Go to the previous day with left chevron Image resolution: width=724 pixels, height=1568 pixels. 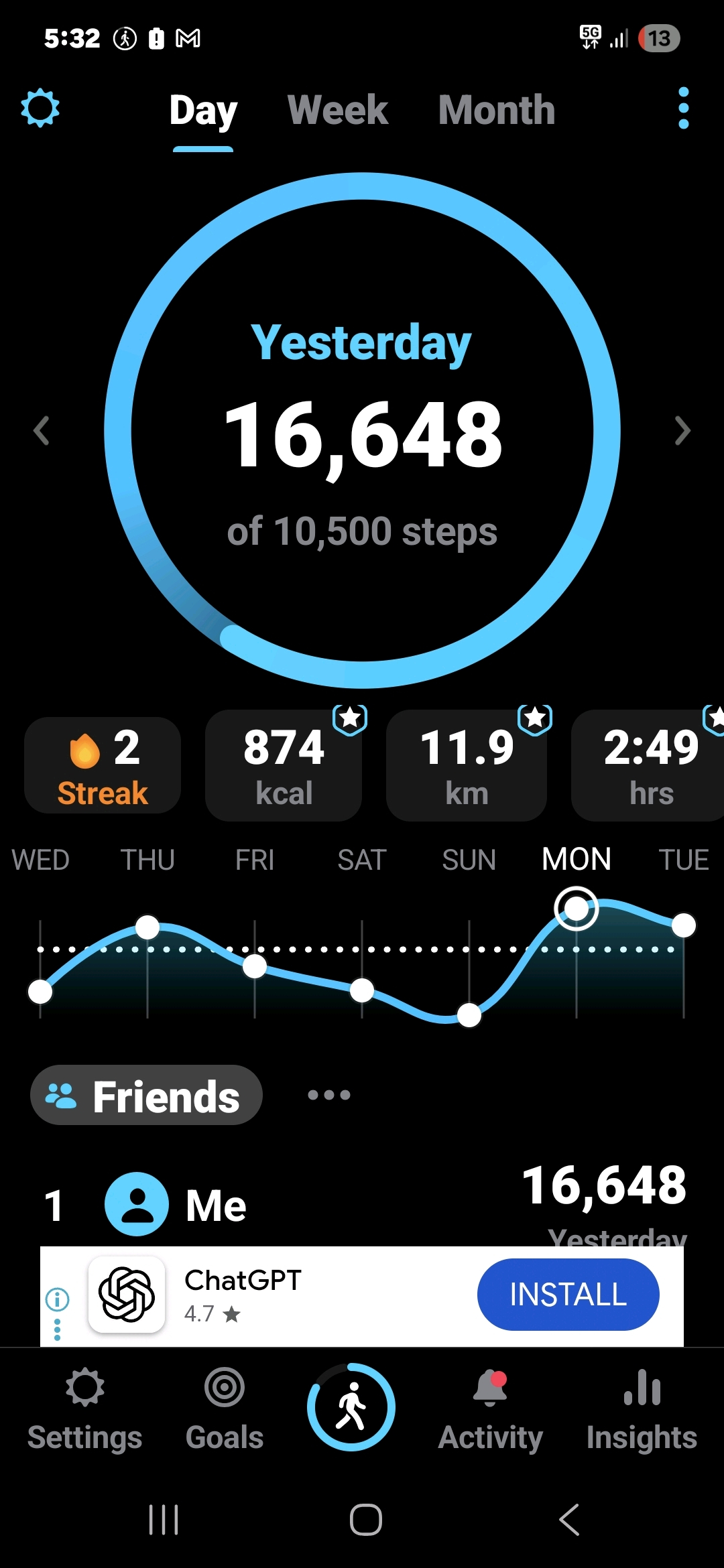42,430
